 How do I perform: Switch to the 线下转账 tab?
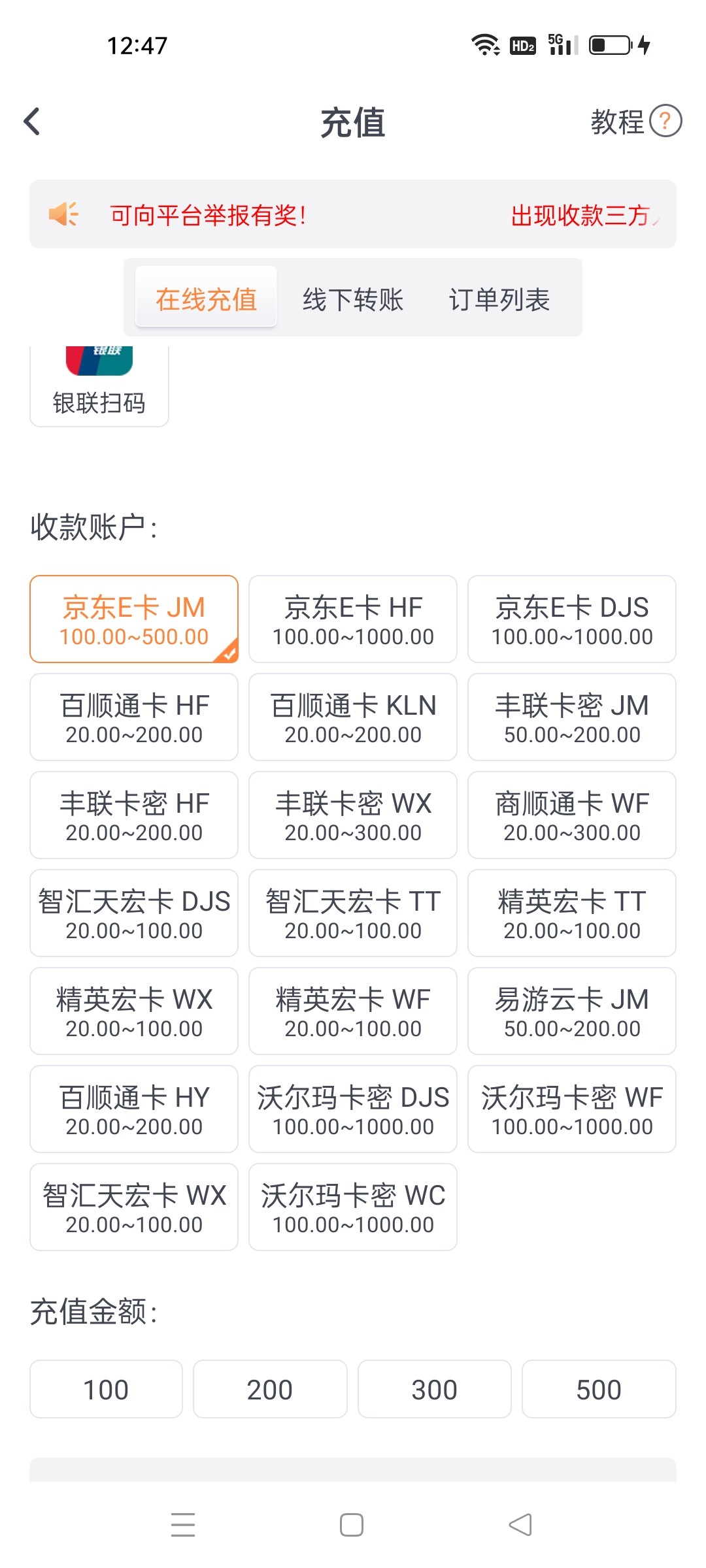[352, 300]
